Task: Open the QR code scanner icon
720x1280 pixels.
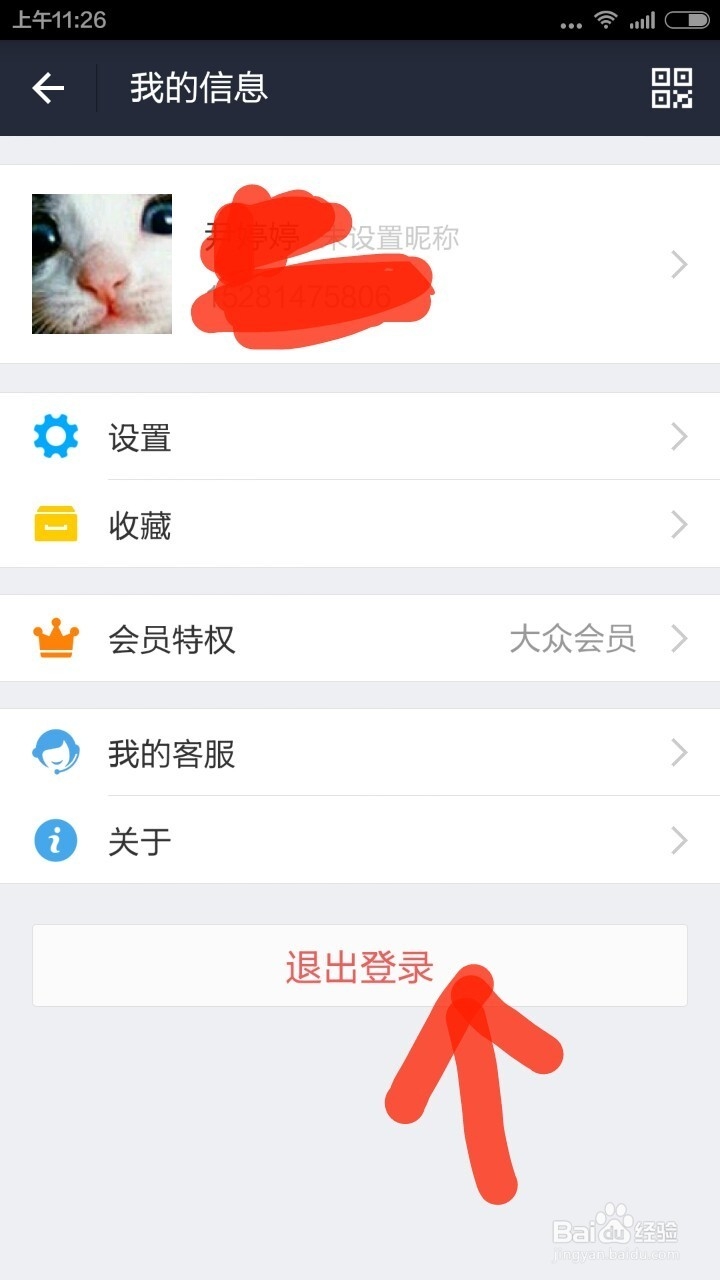Action: pyautogui.click(x=674, y=88)
